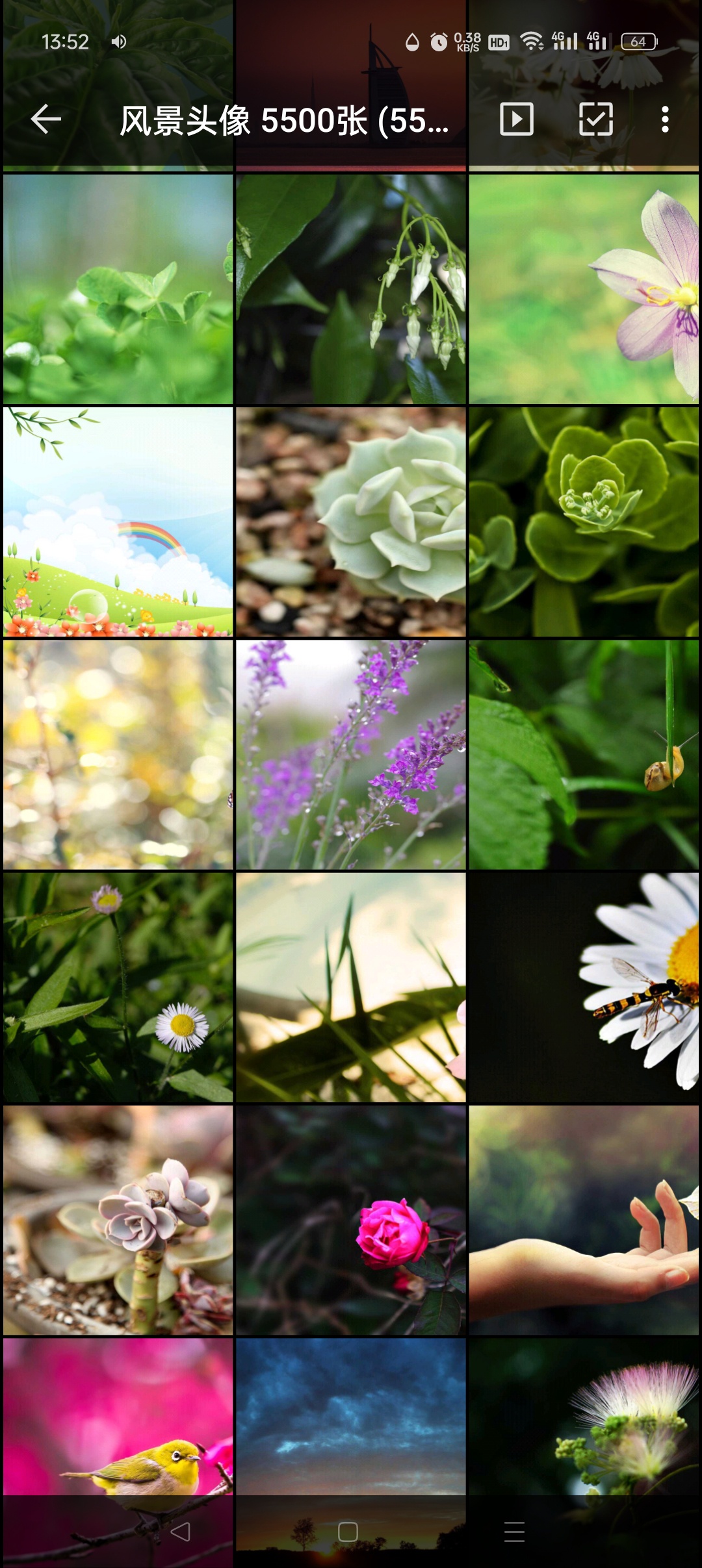This screenshot has height=1568, width=702.
Task: Open the snail on stem photo
Action: (x=584, y=754)
